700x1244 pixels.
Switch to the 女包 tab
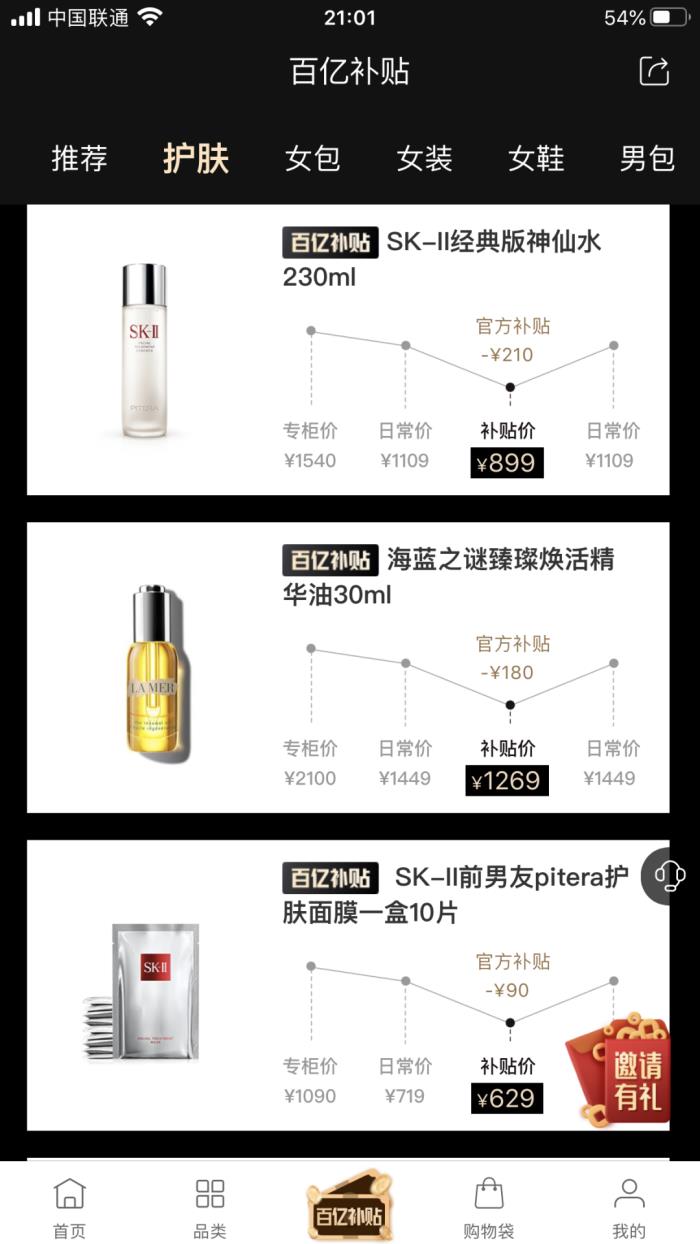(x=312, y=158)
